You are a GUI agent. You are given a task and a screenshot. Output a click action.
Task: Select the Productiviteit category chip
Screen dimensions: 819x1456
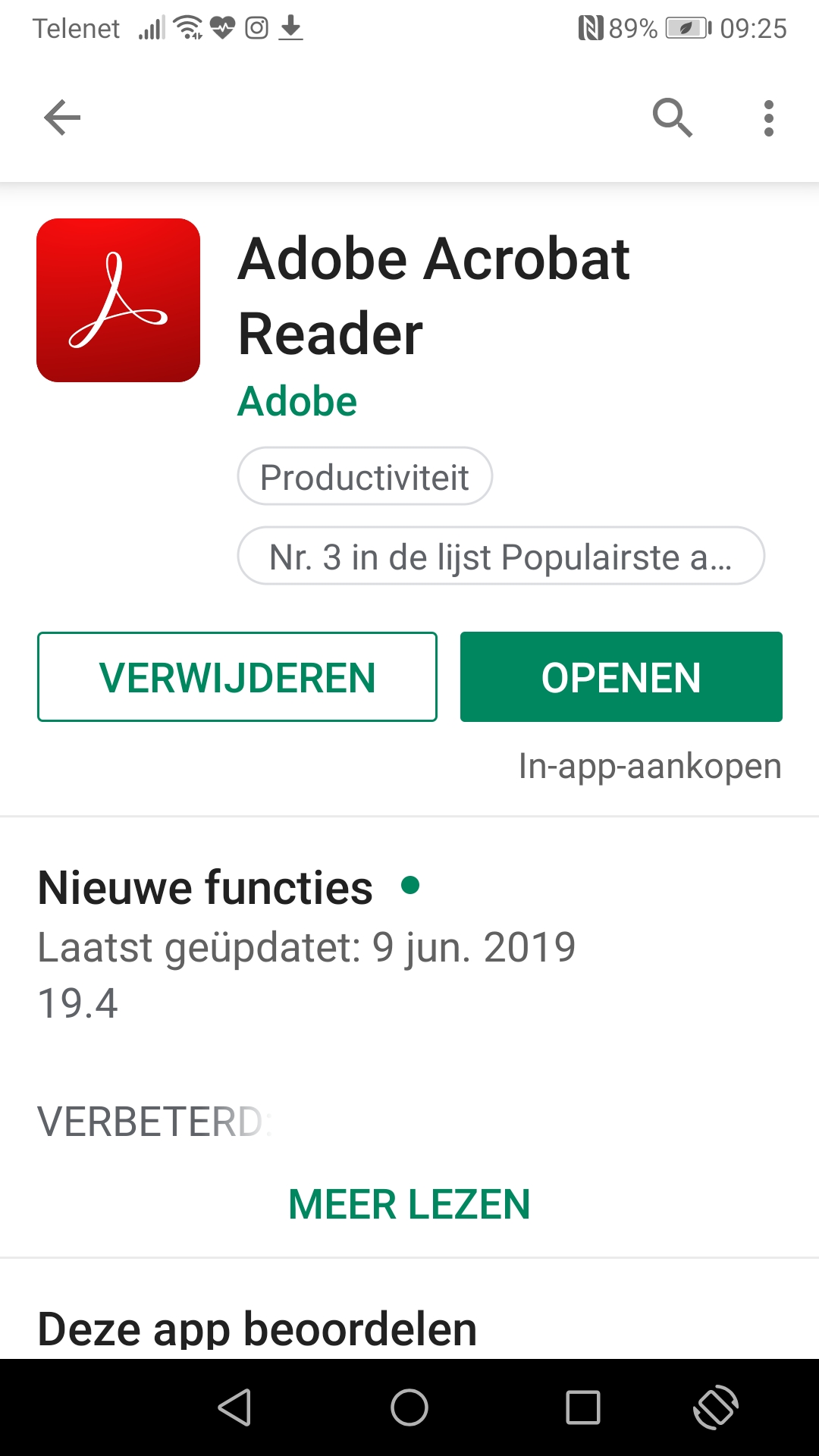click(x=365, y=476)
